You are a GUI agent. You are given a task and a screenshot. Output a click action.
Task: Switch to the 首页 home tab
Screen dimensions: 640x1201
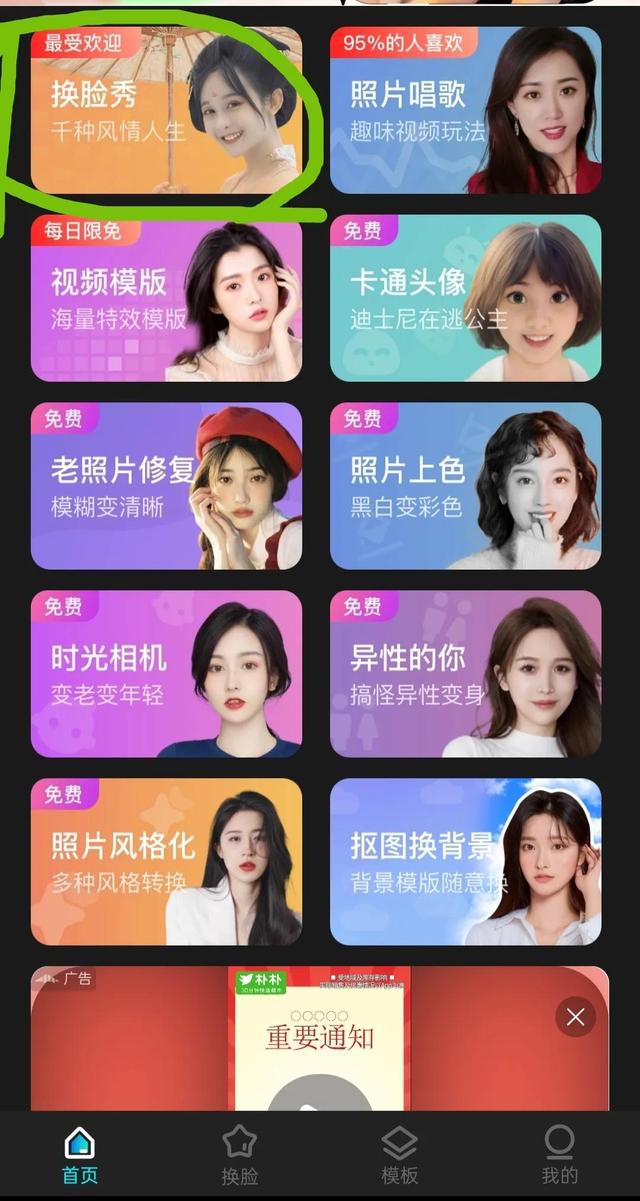[x=80, y=1156]
